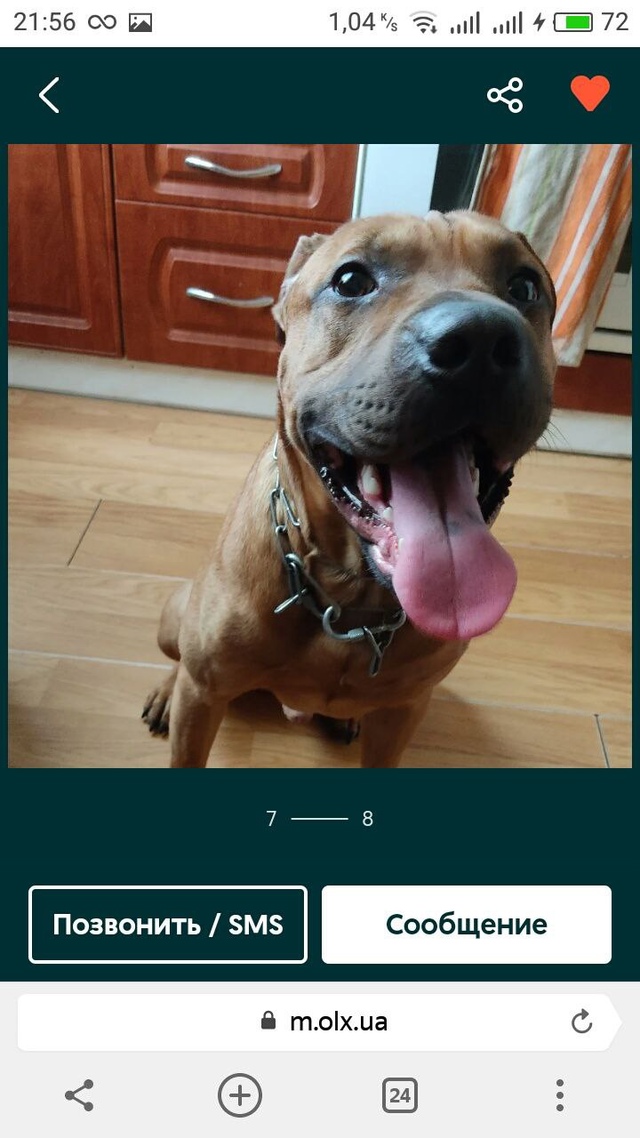Open the tab switcher showing 24
640x1138 pixels.
pyautogui.click(x=400, y=1095)
